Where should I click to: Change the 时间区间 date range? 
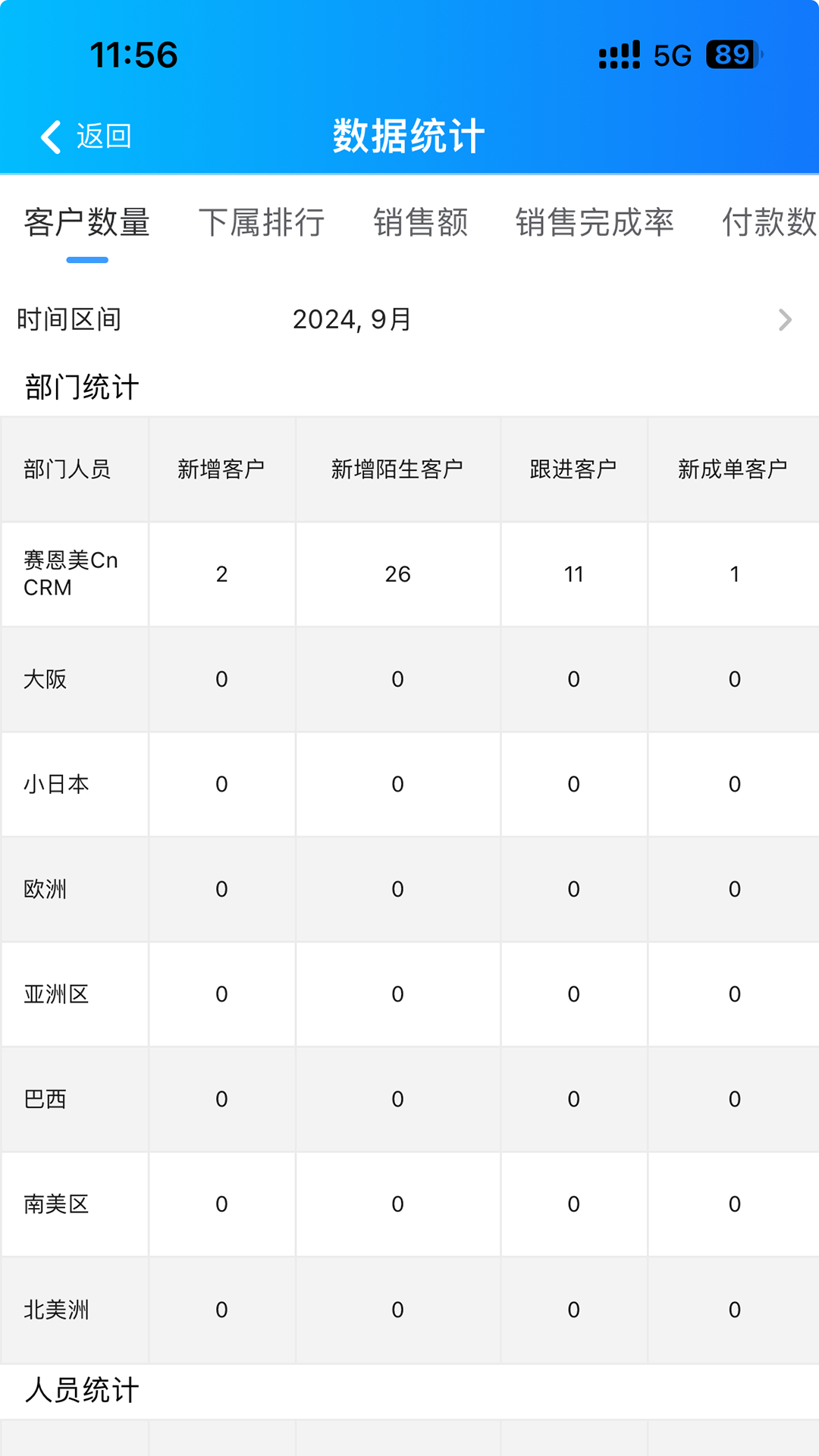click(x=409, y=319)
